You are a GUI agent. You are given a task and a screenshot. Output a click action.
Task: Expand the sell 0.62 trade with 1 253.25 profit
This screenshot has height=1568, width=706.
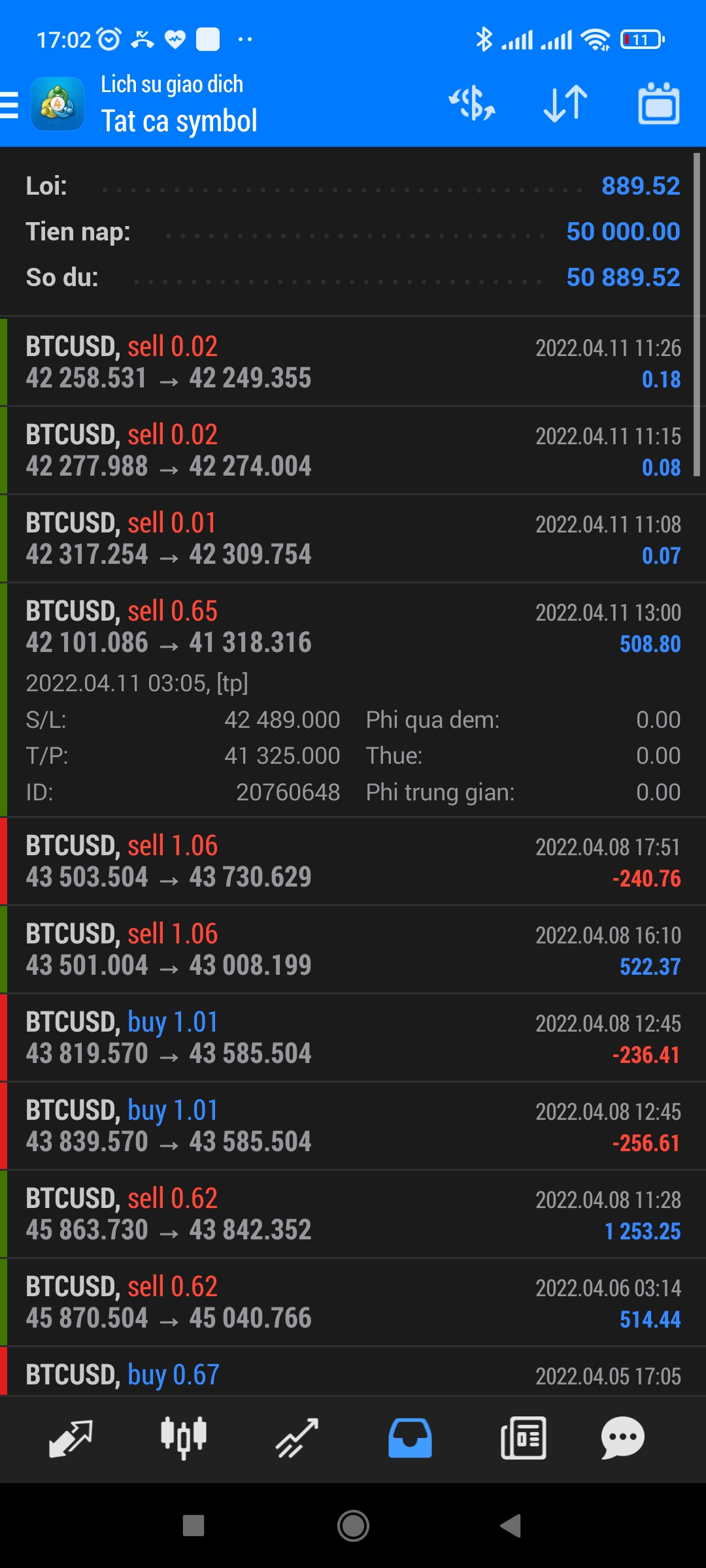click(x=353, y=1215)
